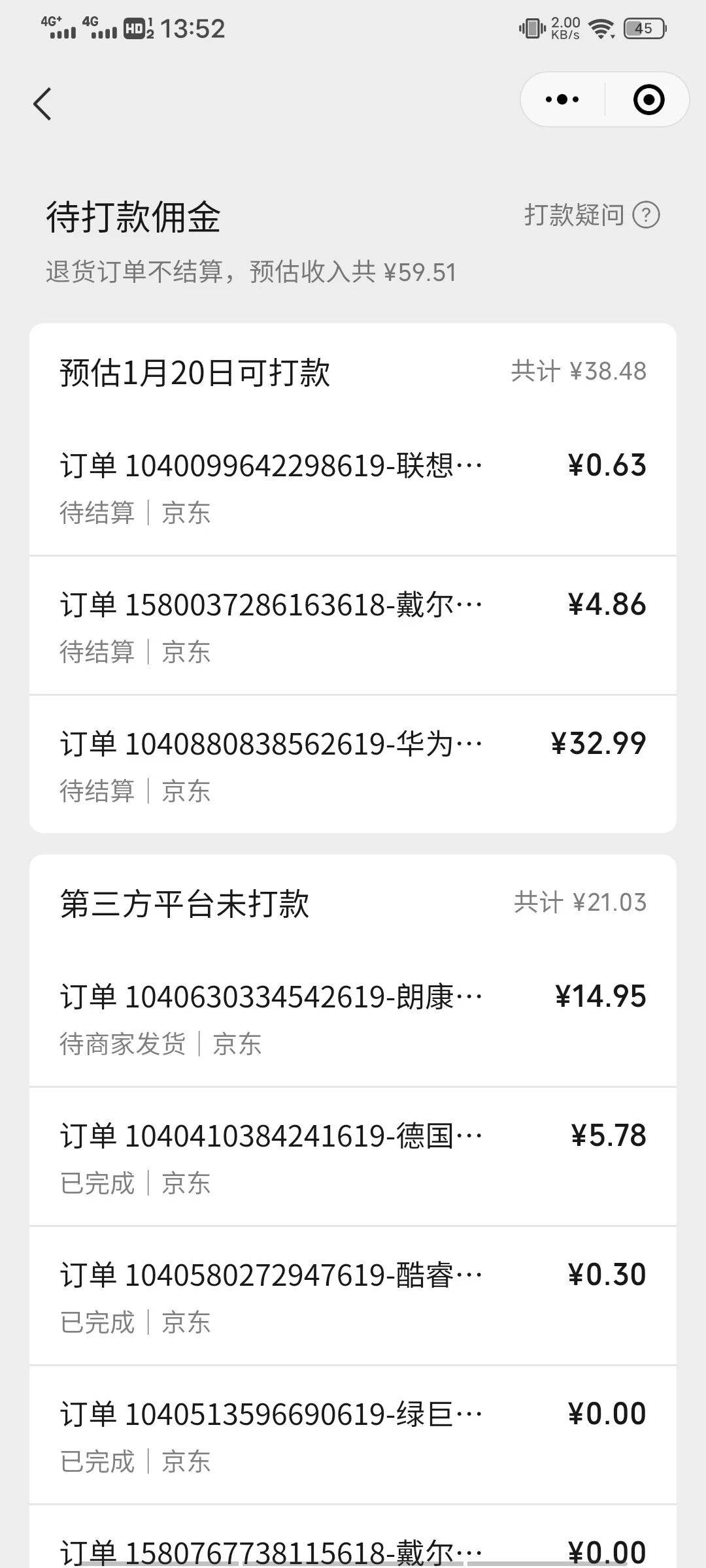Image resolution: width=706 pixels, height=1568 pixels.
Task: Go back to the previous page
Action: [42, 104]
